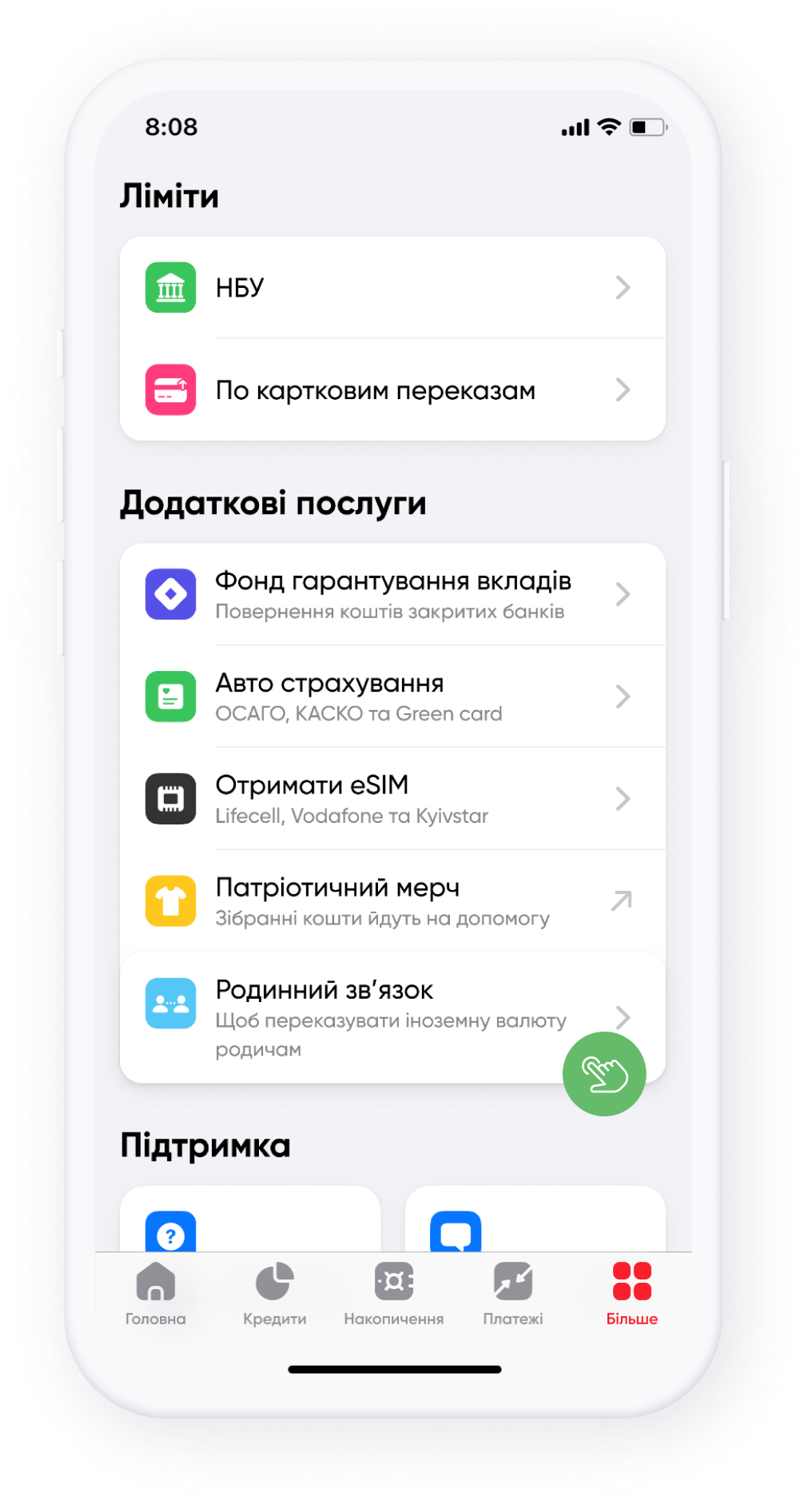Viewport: 812px width, 1501px height.
Task: Open Авто страхування service
Action: 392,697
